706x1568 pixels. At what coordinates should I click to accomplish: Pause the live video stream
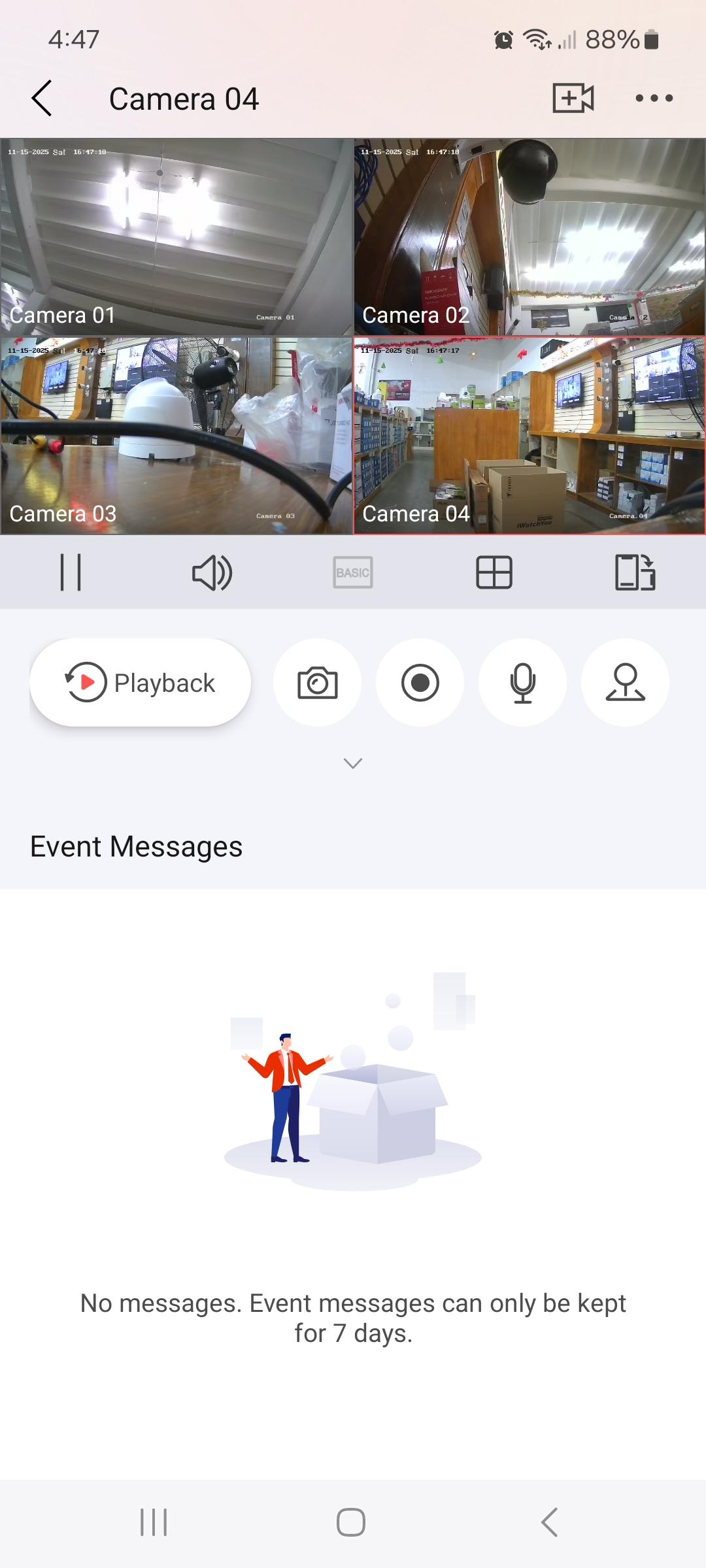[71, 572]
